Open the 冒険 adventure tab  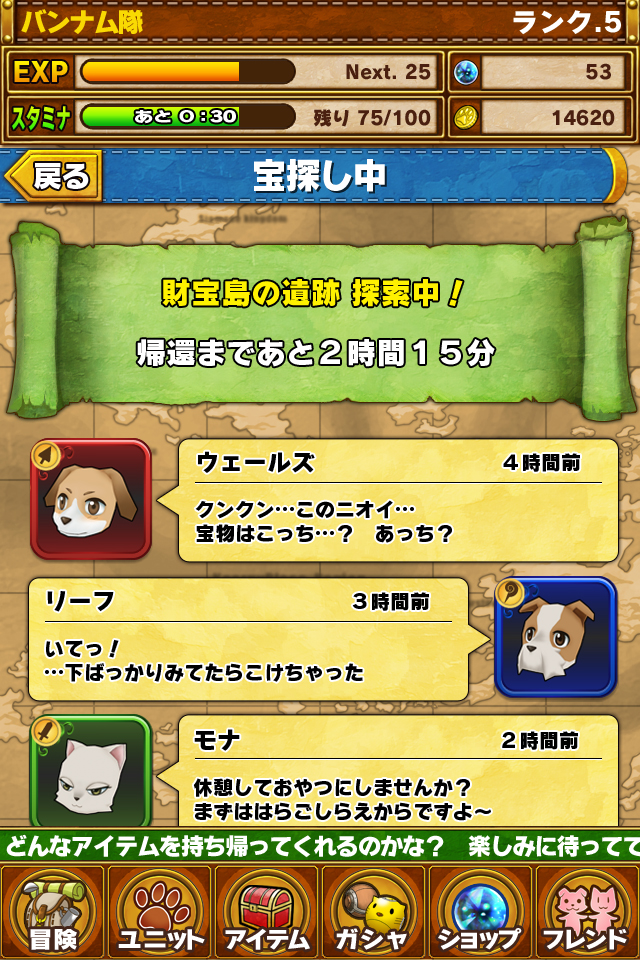click(52, 912)
